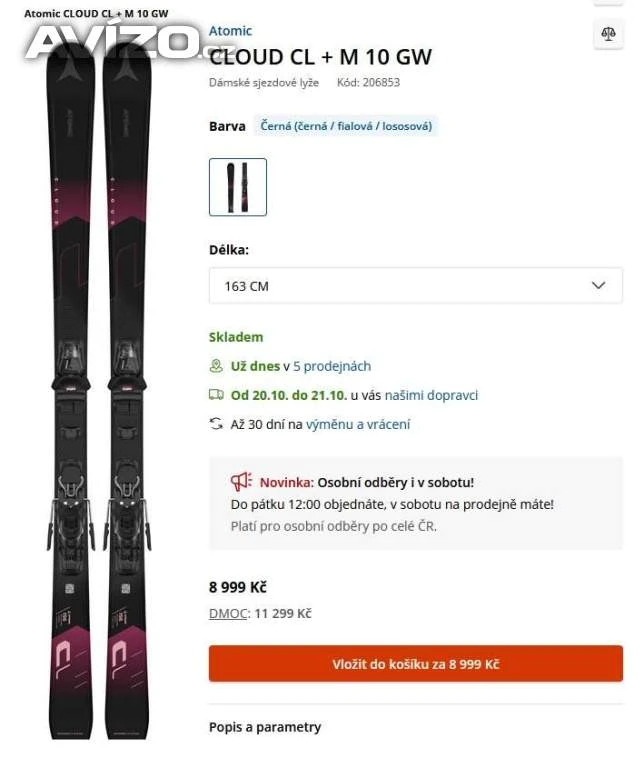This screenshot has height=768, width=644.
Task: Expand the Délka 163 CM dropdown
Action: tap(415, 286)
